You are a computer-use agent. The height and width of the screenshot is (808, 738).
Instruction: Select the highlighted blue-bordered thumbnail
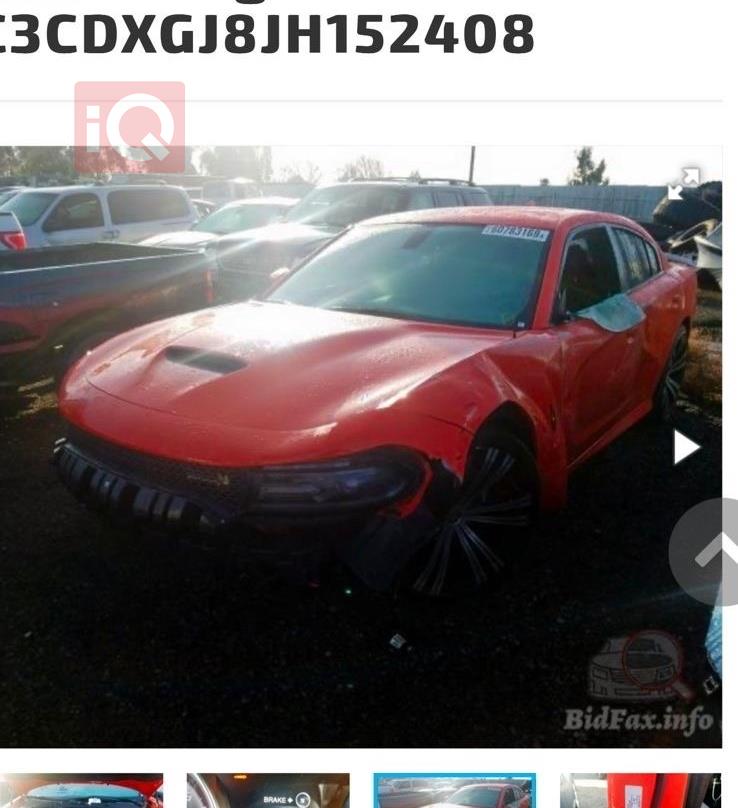pos(455,791)
